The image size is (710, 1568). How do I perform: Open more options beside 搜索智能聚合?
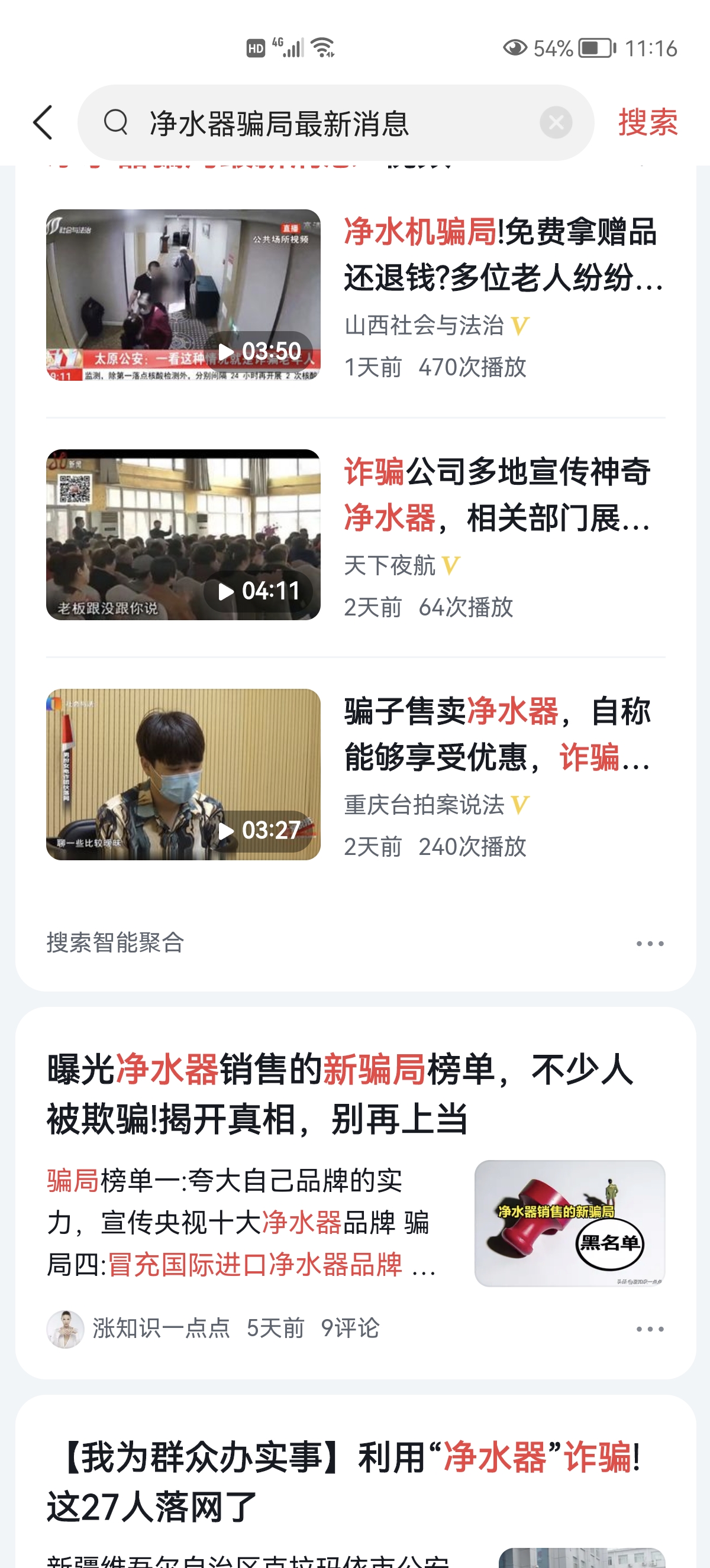(650, 944)
